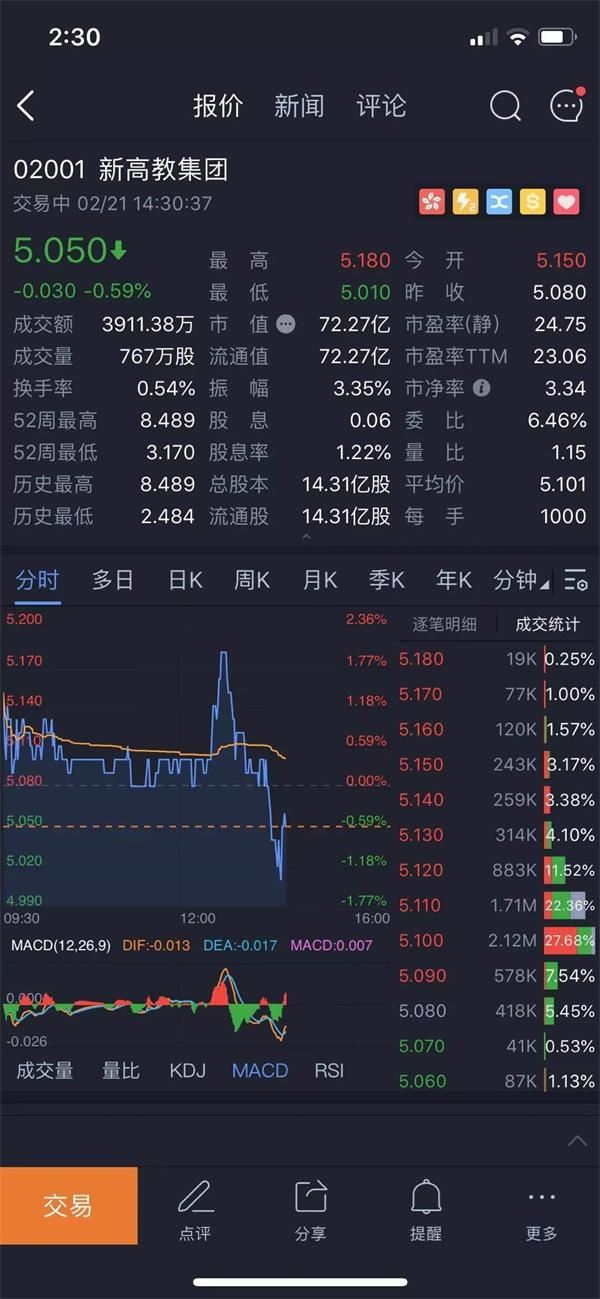Open 点评 to write a comment

tap(195, 1209)
